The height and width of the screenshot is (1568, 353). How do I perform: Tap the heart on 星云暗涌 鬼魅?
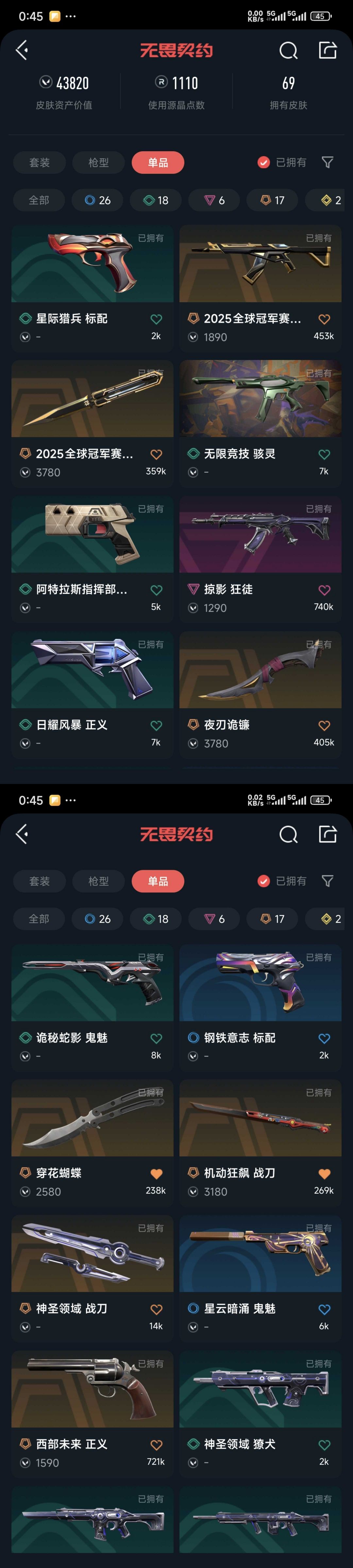click(324, 1309)
